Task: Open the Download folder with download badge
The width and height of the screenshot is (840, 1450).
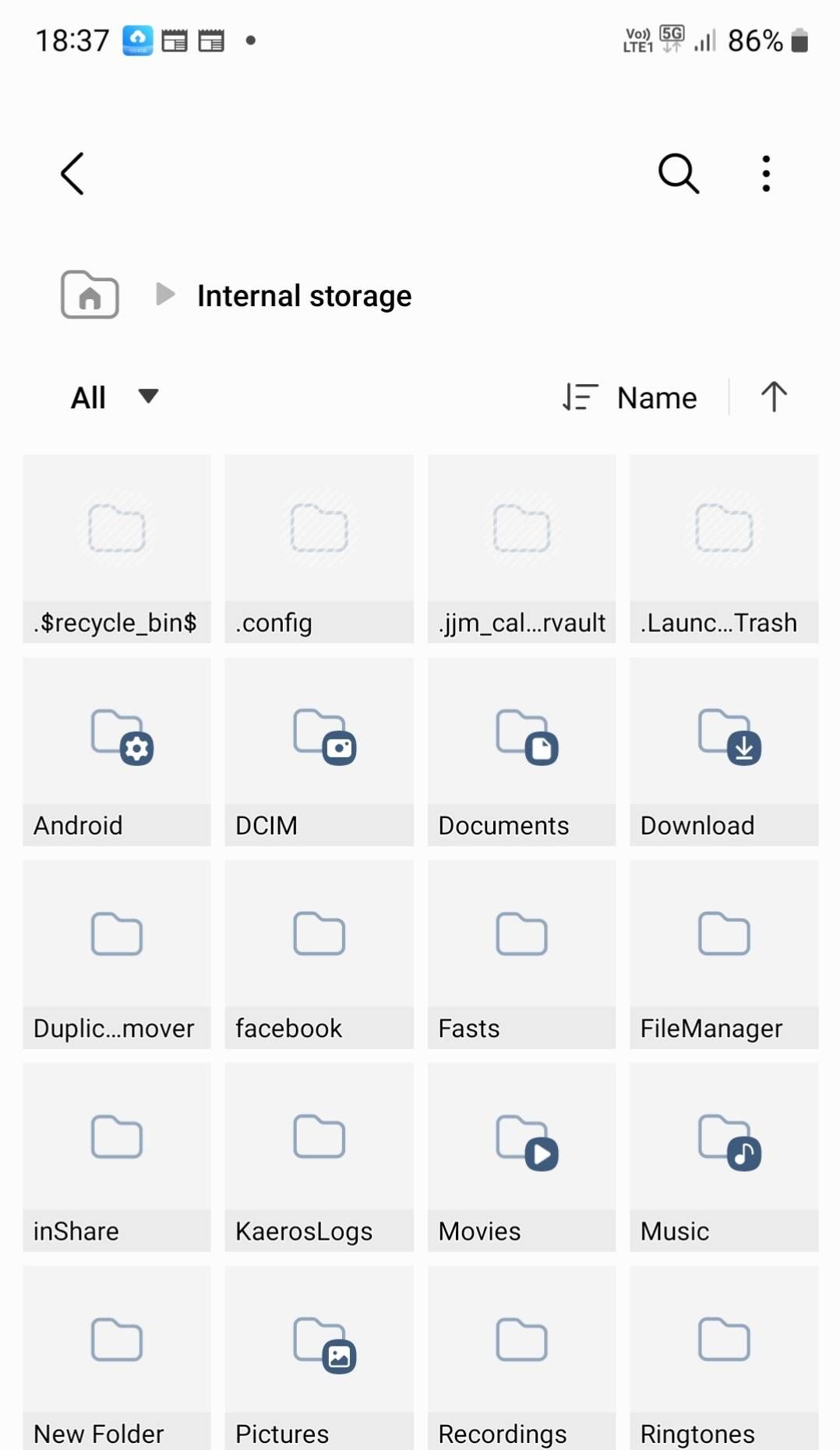Action: click(723, 750)
